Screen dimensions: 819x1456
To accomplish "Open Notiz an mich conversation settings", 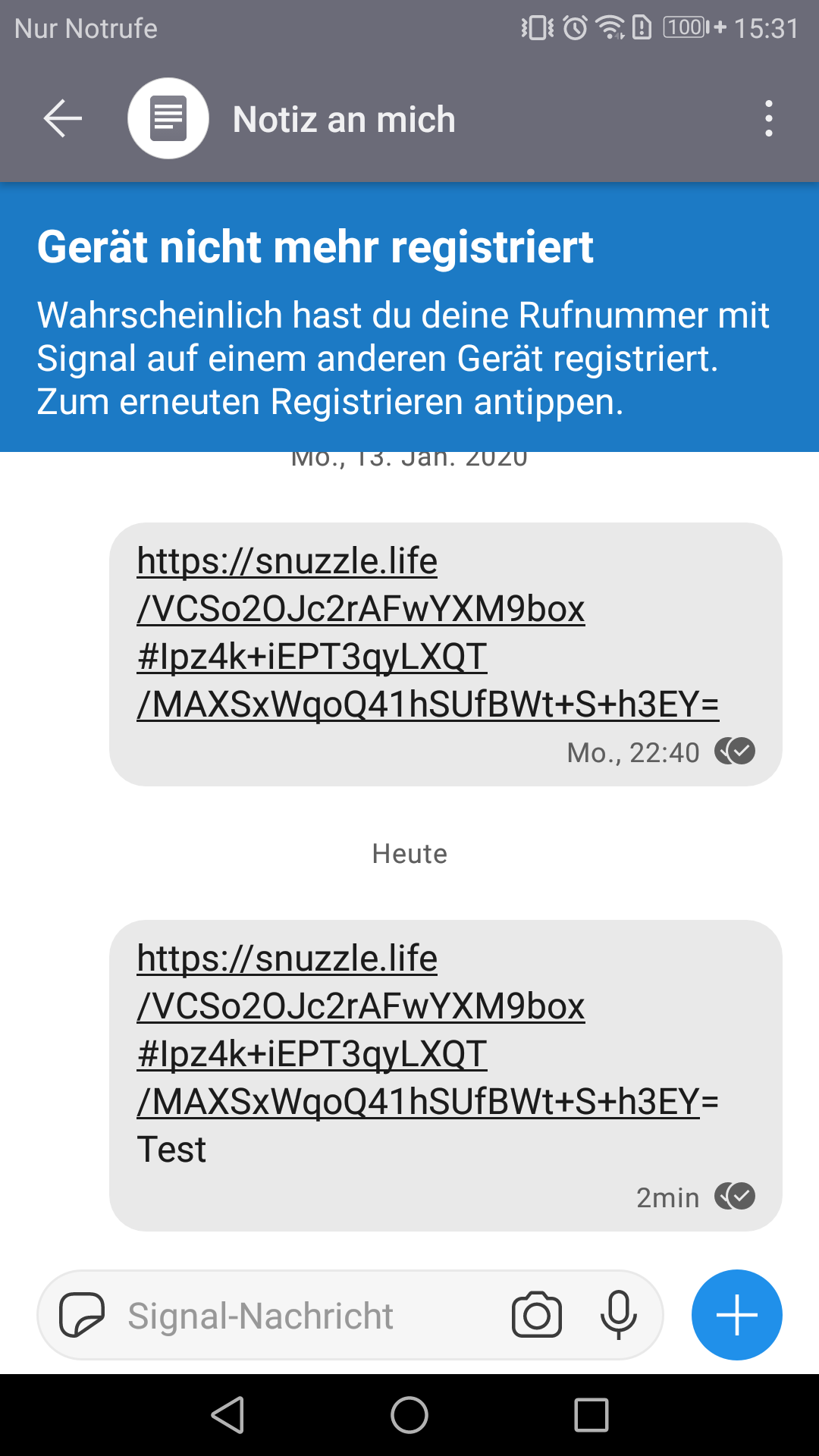I will point(344,120).
